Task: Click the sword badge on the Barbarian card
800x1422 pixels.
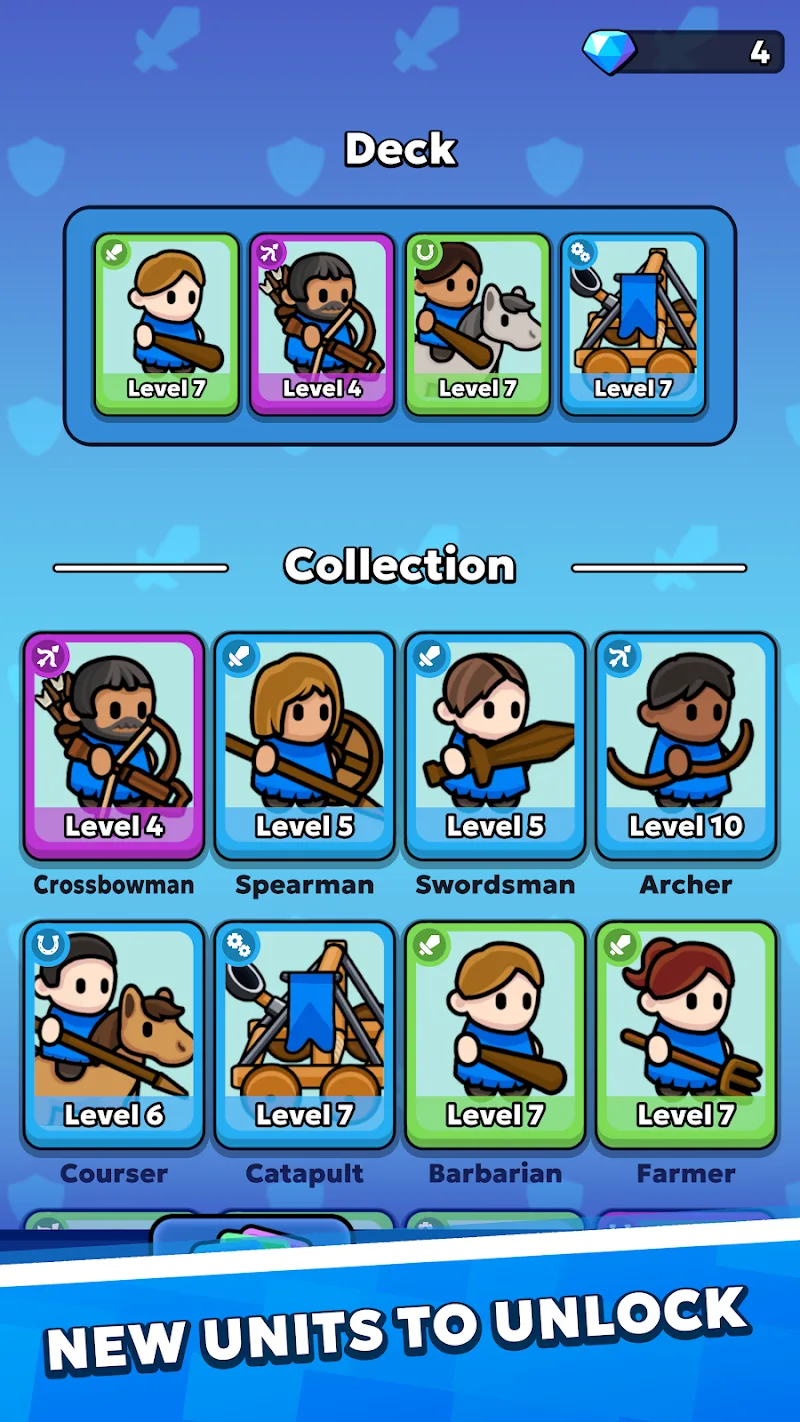Action: [428, 946]
